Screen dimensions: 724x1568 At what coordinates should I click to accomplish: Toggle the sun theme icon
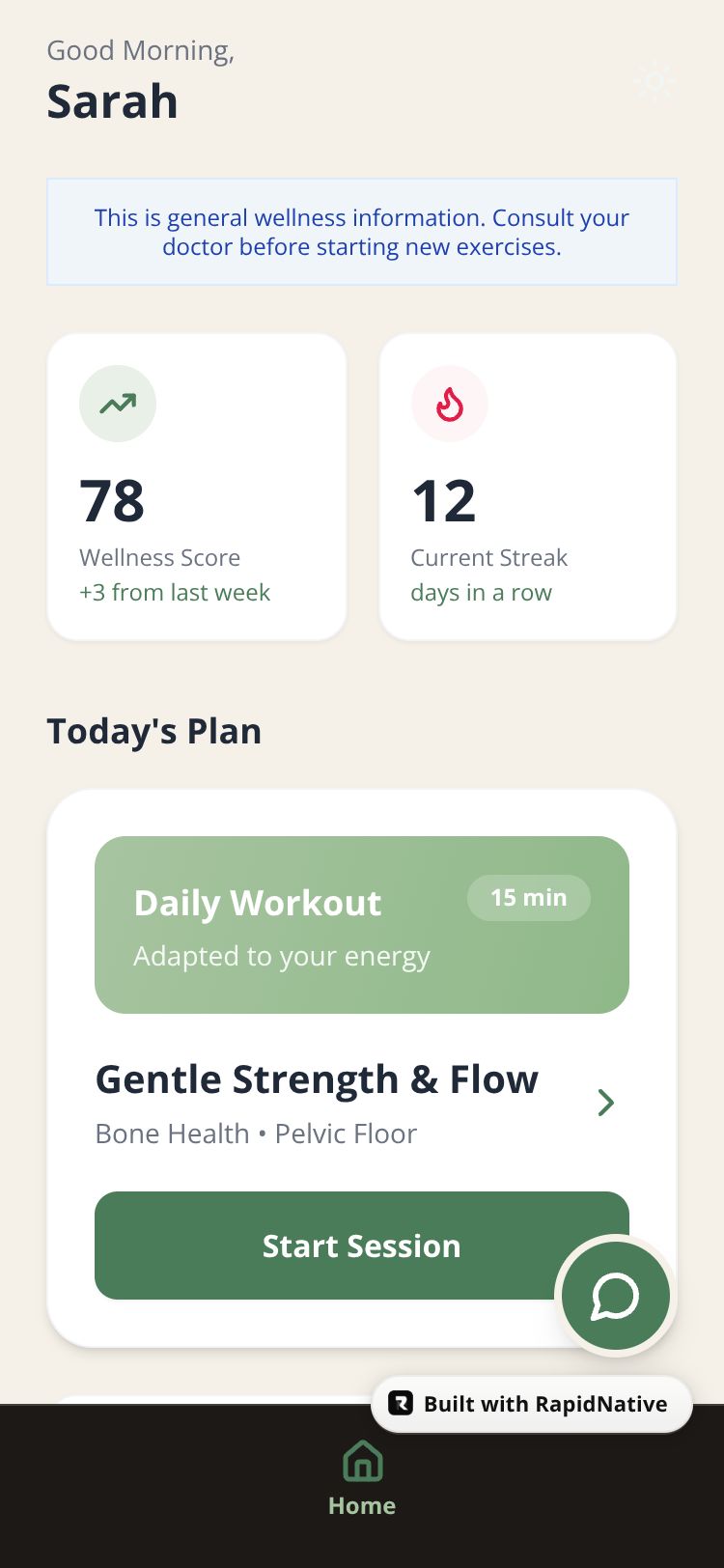654,82
